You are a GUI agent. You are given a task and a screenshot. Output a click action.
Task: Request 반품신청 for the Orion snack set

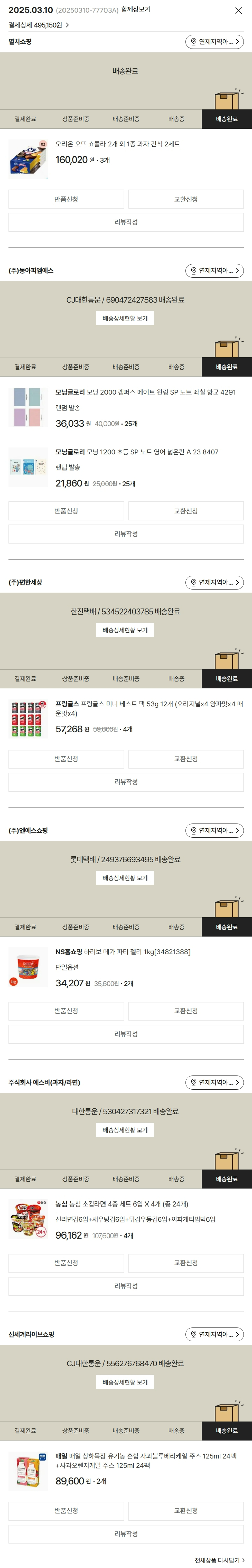pyautogui.click(x=66, y=199)
